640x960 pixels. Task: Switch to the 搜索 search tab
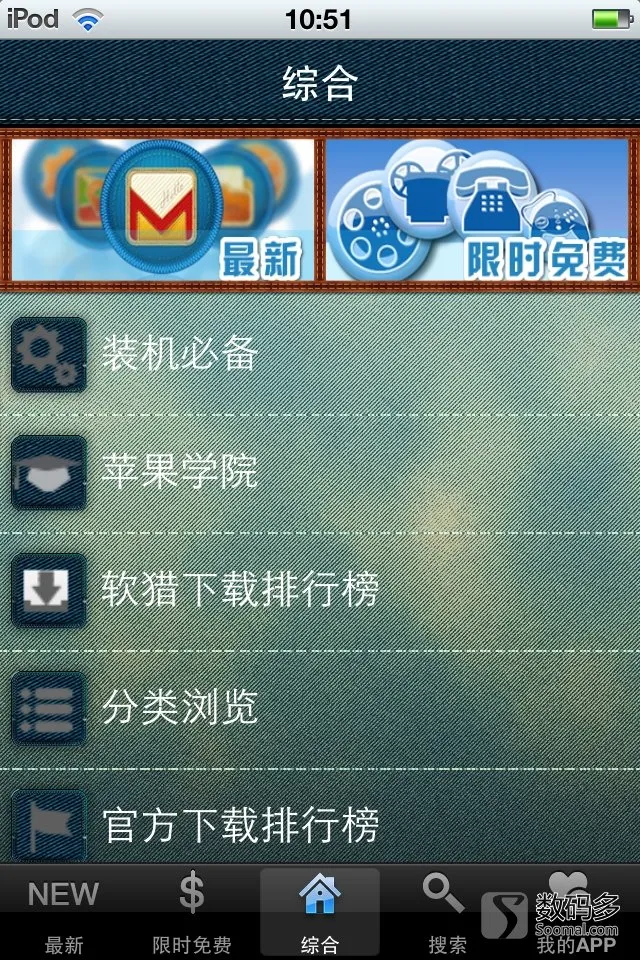click(446, 912)
